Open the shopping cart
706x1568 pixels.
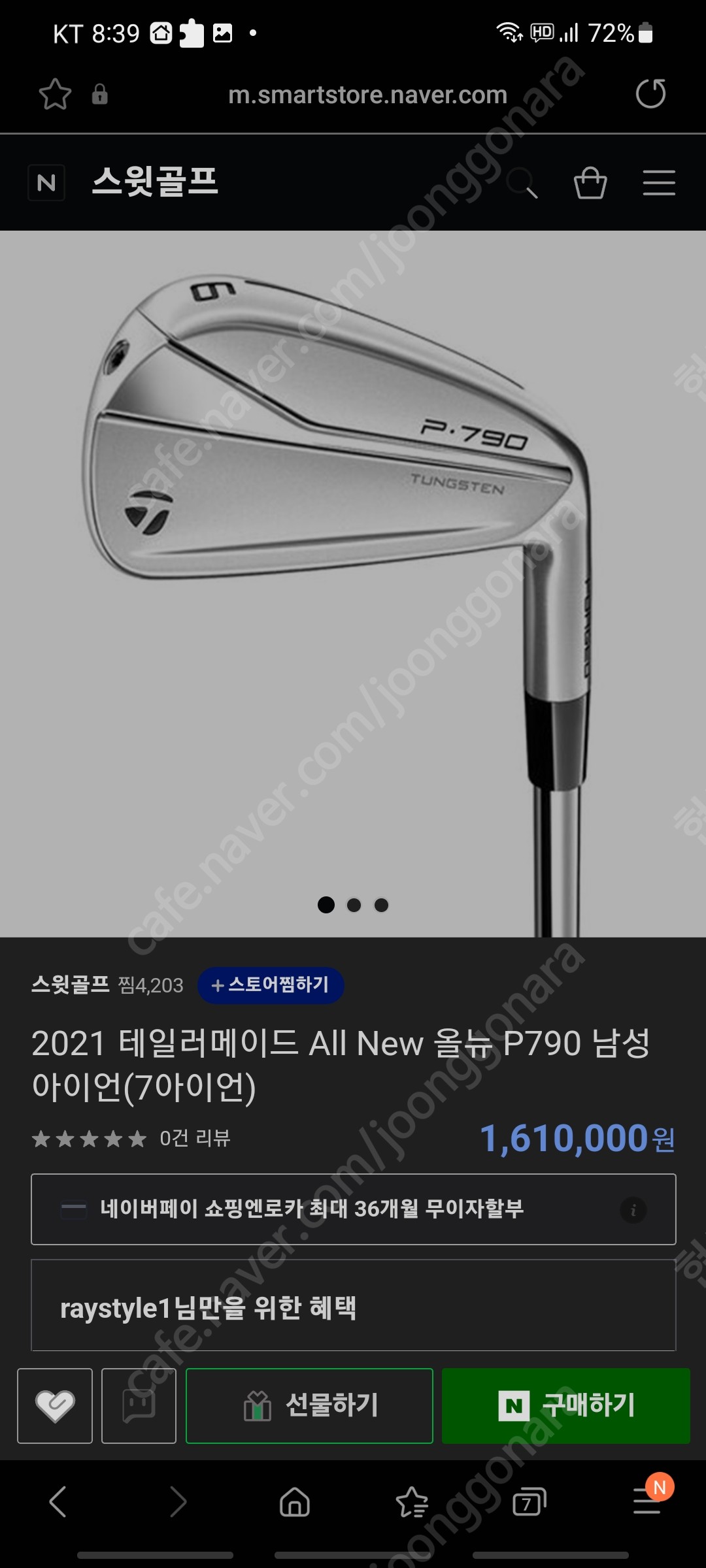coord(590,182)
